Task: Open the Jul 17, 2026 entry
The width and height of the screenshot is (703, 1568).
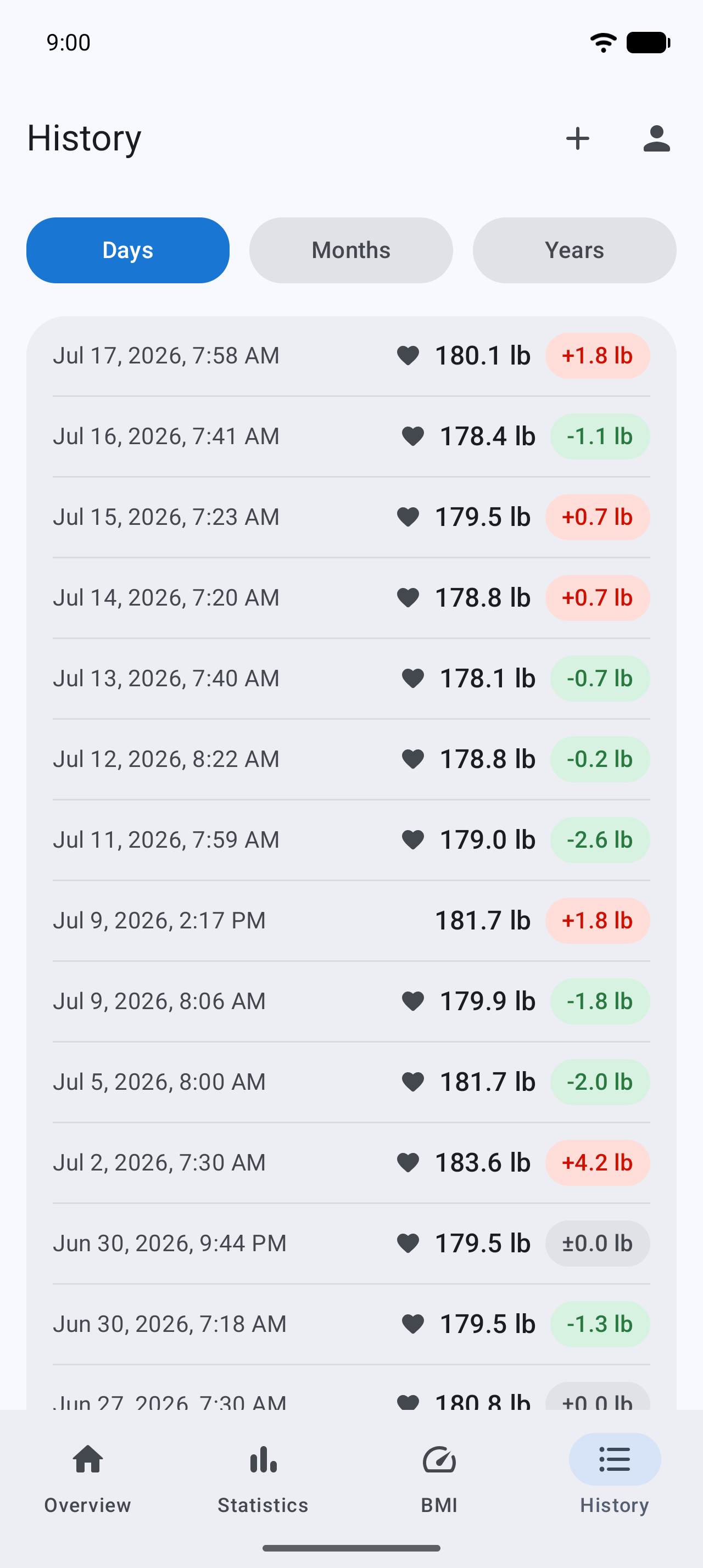Action: coord(351,355)
